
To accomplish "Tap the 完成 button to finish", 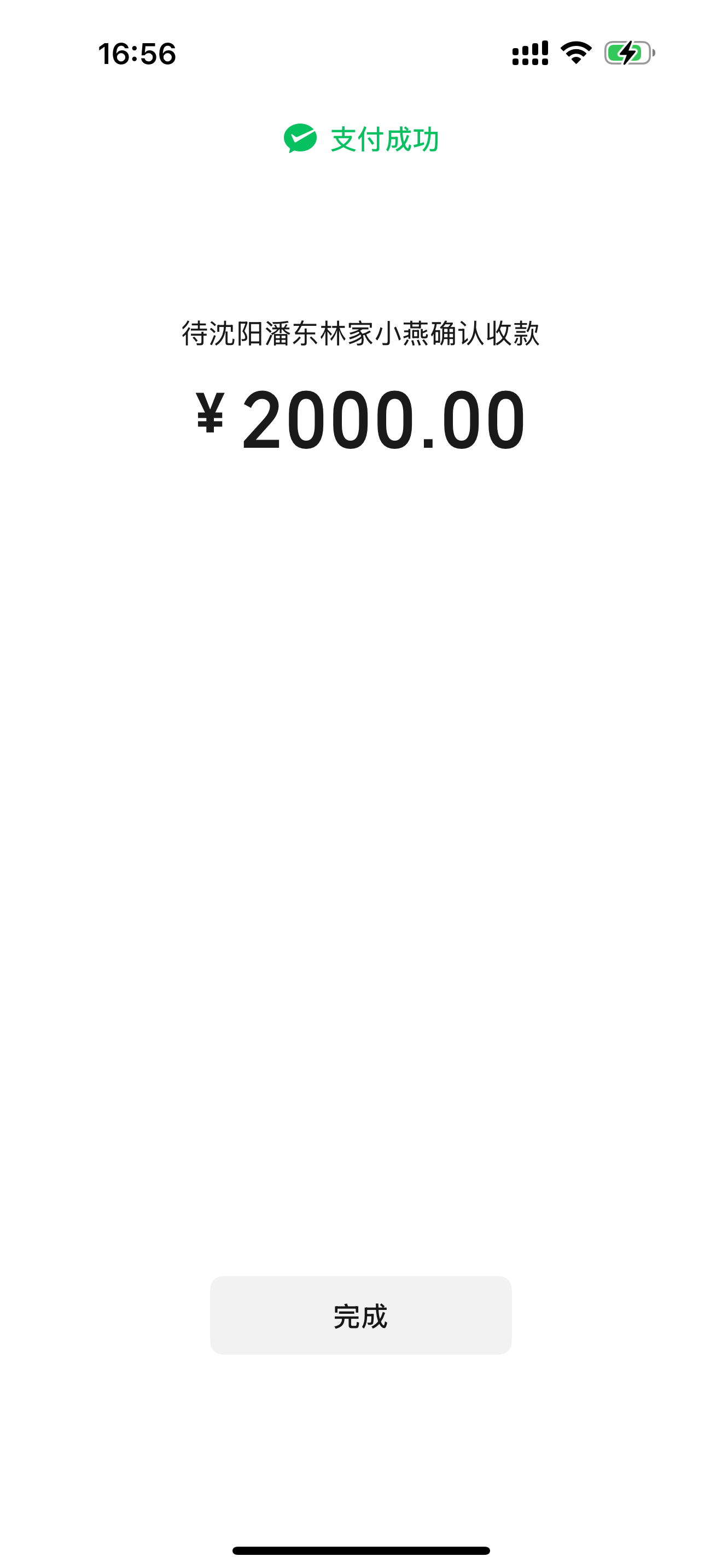I will (360, 1315).
